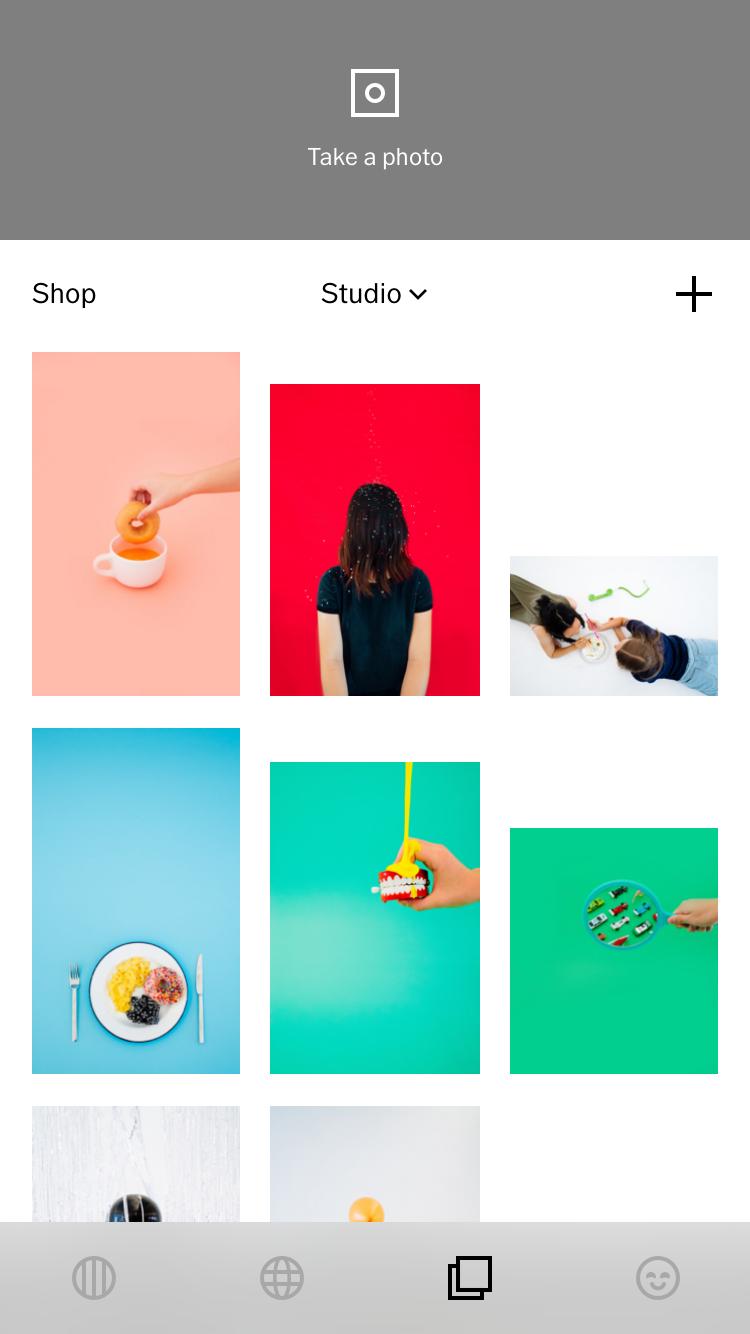Open the red-background portrait photo
This screenshot has height=1334, width=750.
click(374, 539)
